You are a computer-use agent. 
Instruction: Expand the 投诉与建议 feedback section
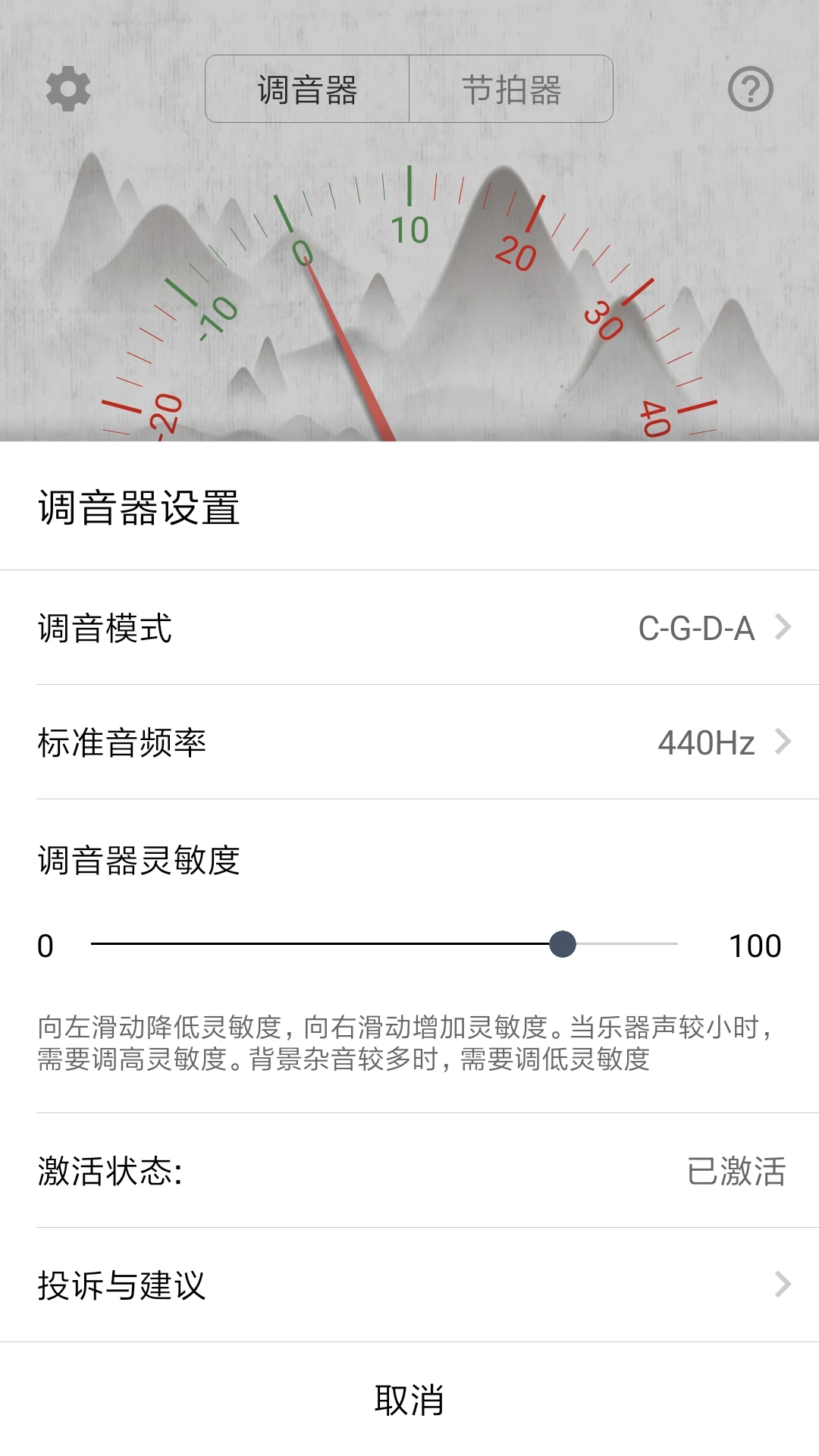409,1285
